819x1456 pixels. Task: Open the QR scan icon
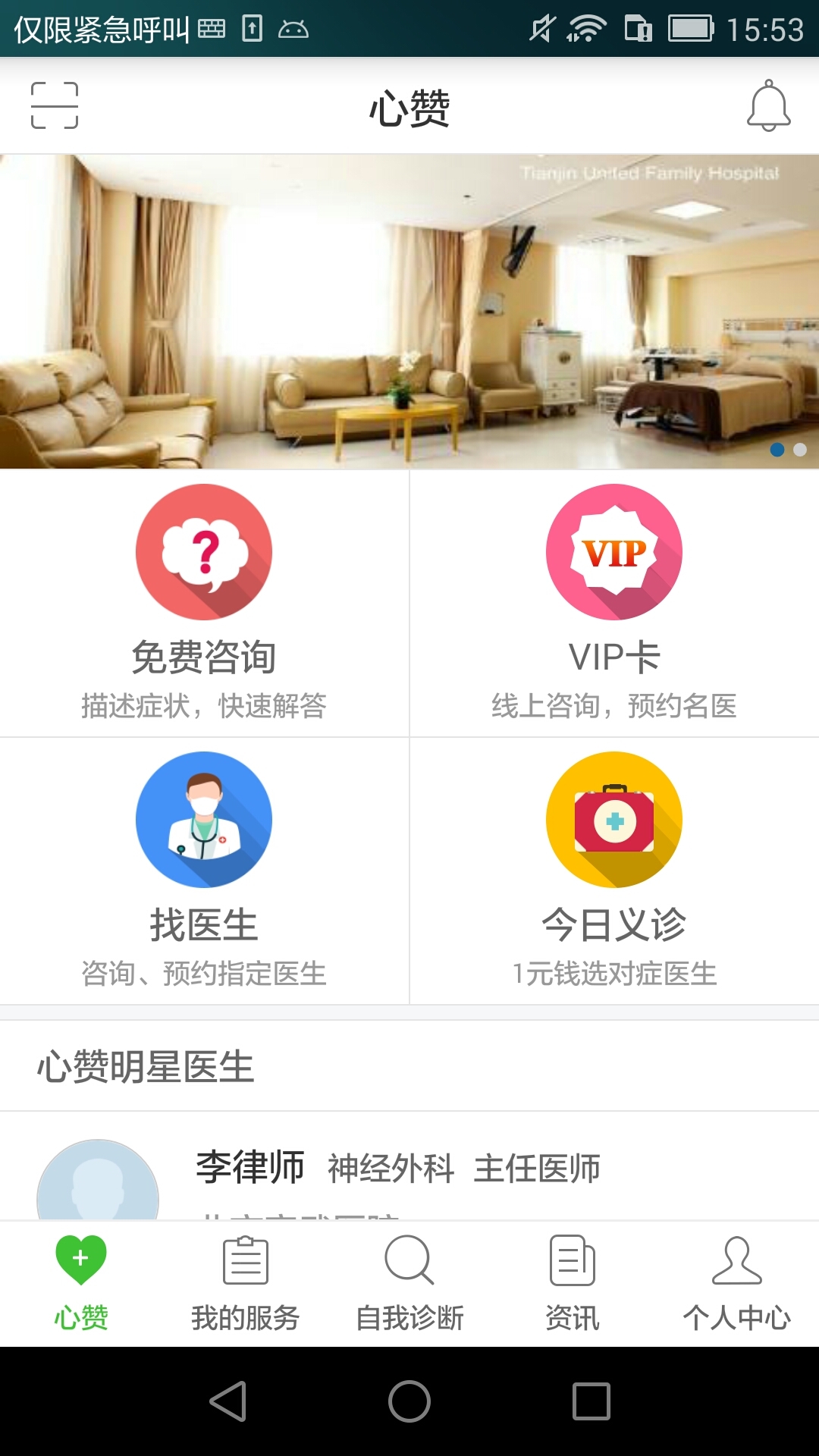coord(55,105)
